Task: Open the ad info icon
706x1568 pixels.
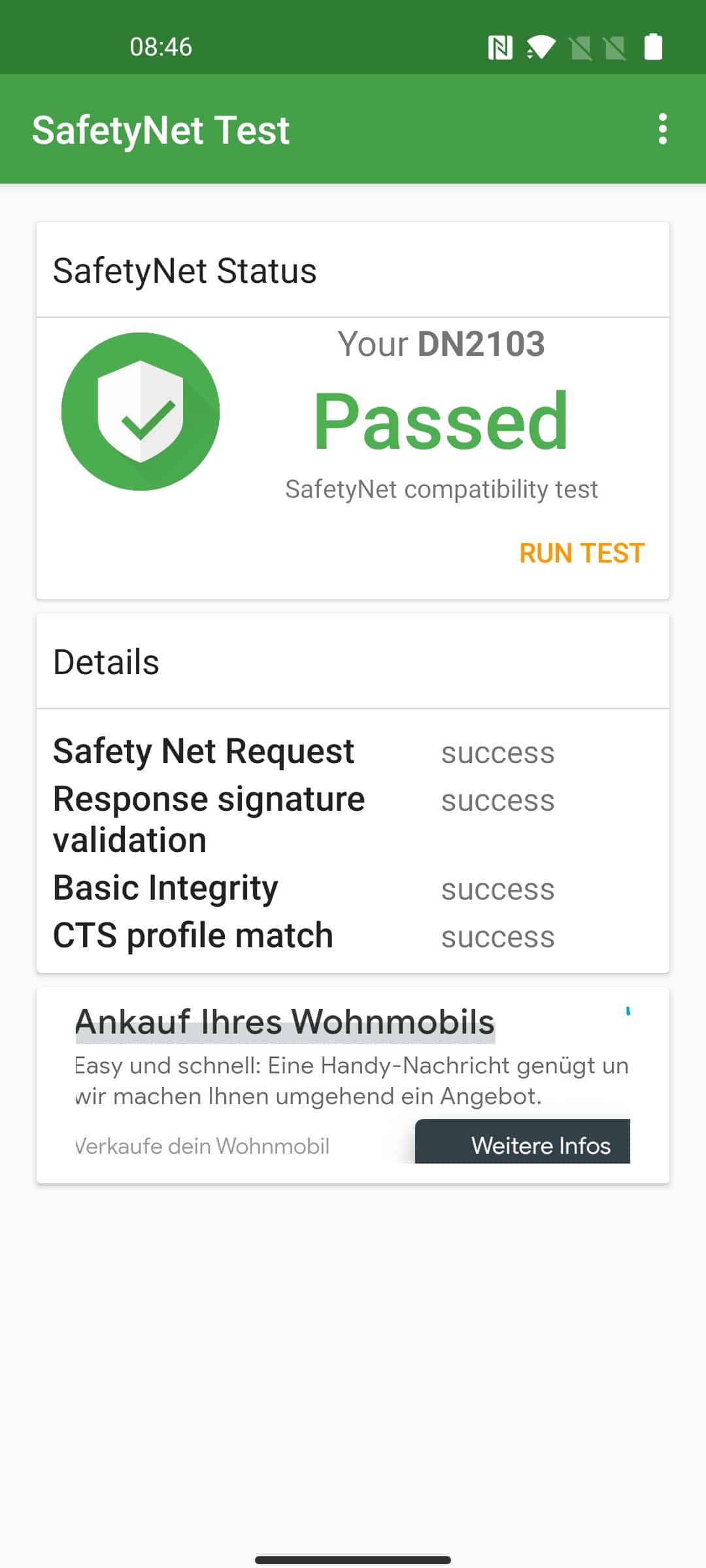Action: (628, 1011)
